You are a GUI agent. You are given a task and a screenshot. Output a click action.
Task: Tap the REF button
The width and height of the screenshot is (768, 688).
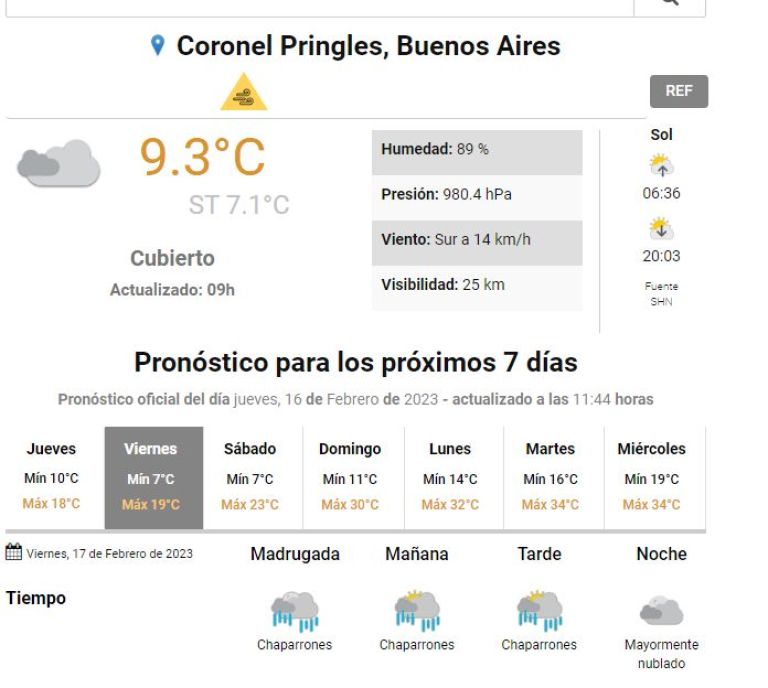678,91
